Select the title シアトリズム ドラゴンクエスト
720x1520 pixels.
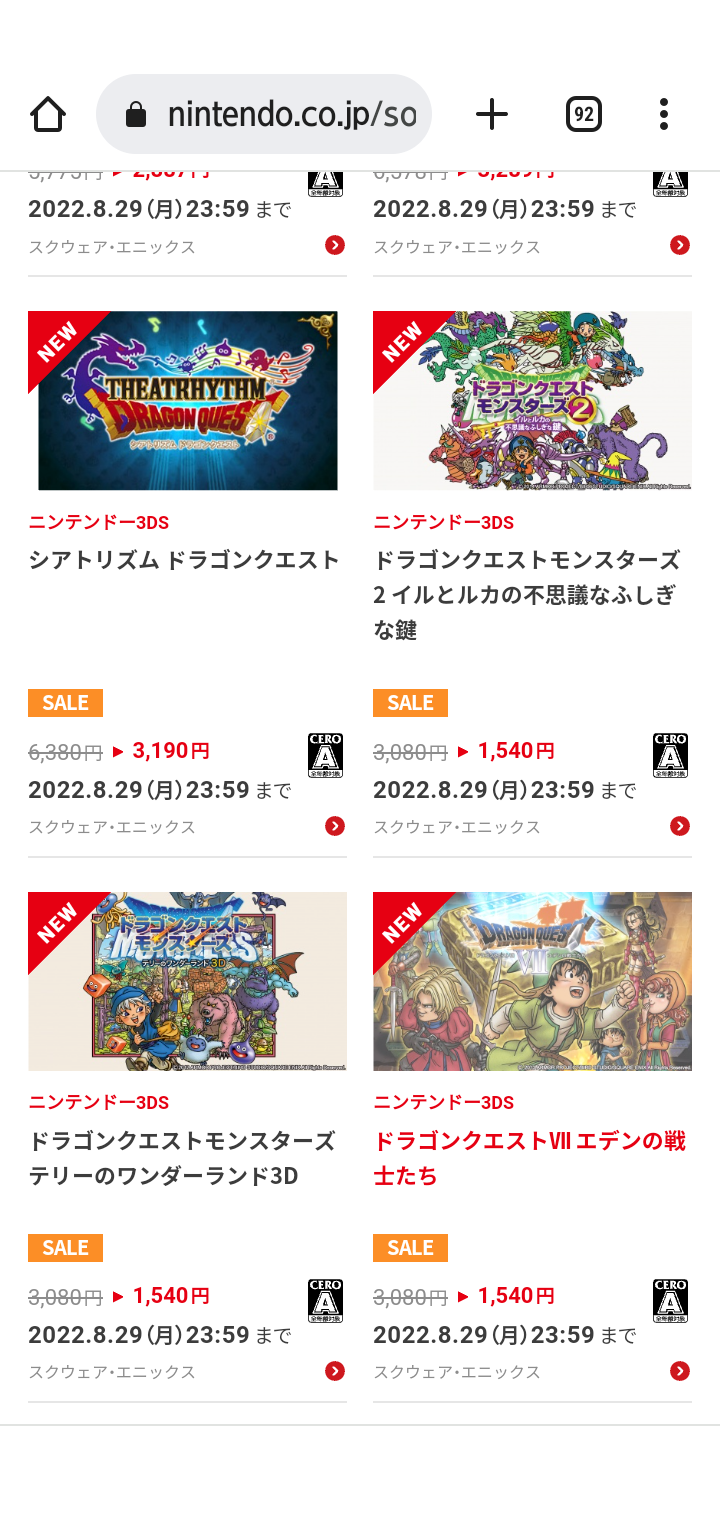(x=184, y=560)
